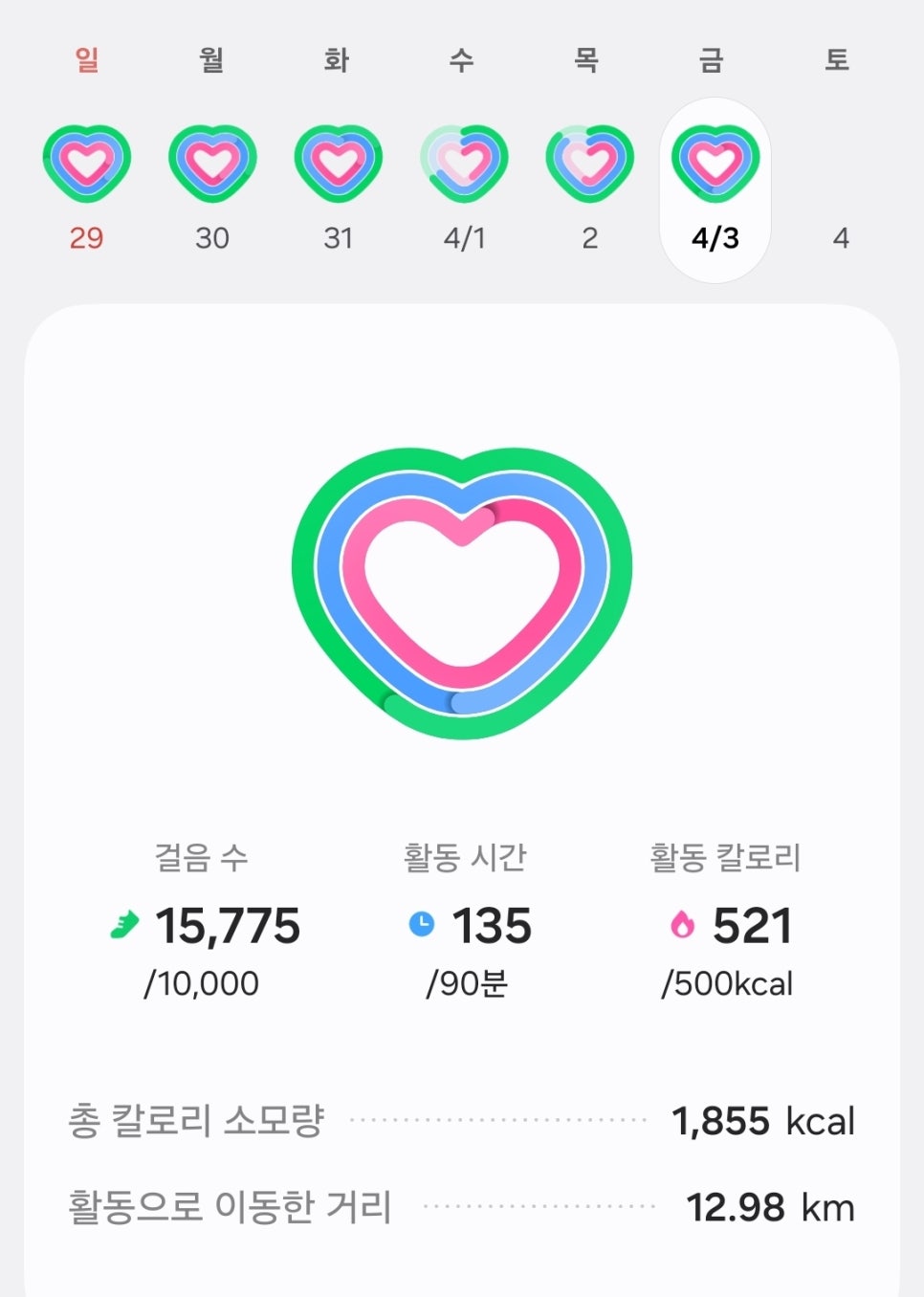Open the 활동 칼로리 active calories detail
The height and width of the screenshot is (1297, 924).
point(726,921)
